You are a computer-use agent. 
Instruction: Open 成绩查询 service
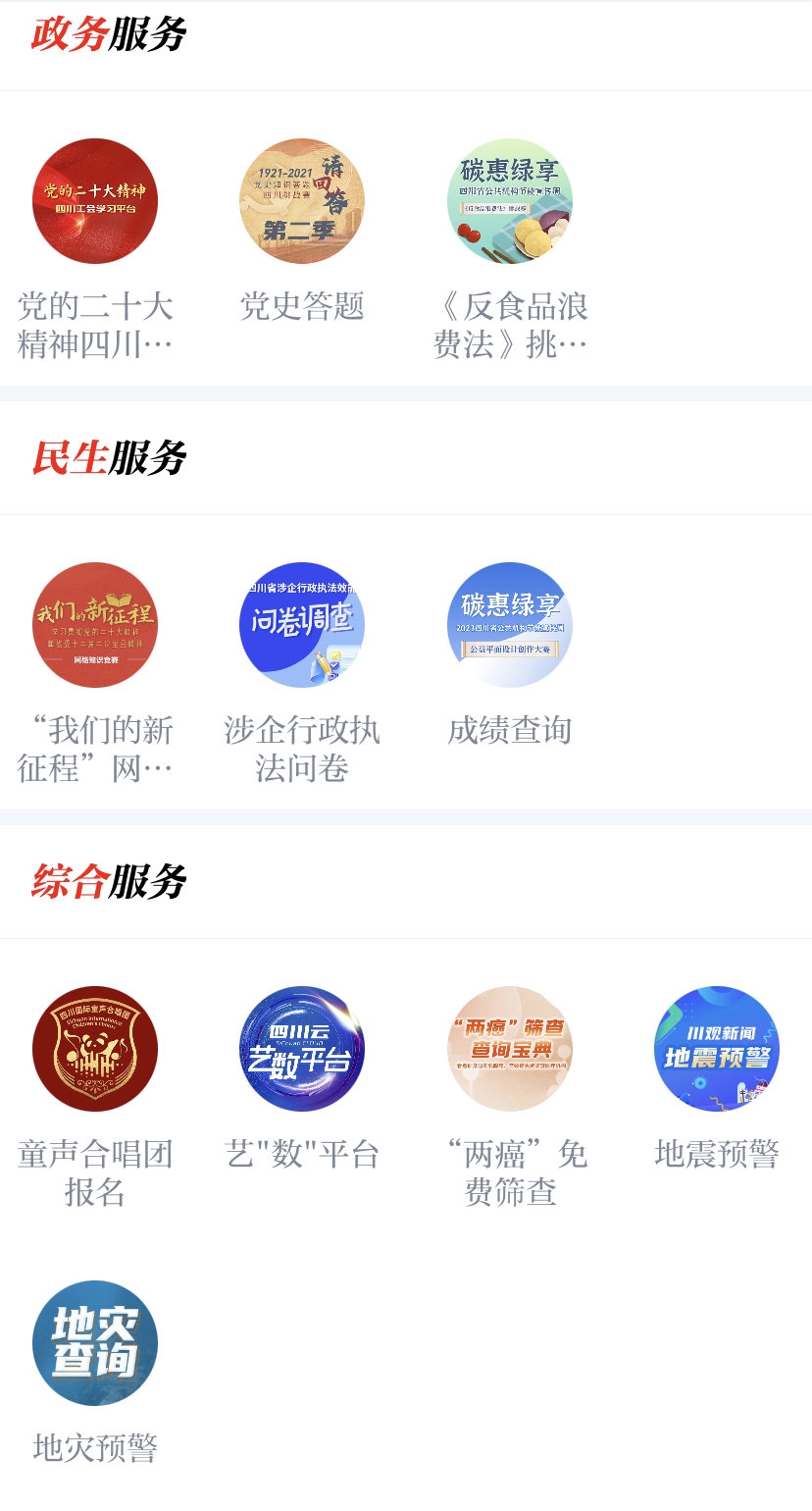click(x=510, y=625)
